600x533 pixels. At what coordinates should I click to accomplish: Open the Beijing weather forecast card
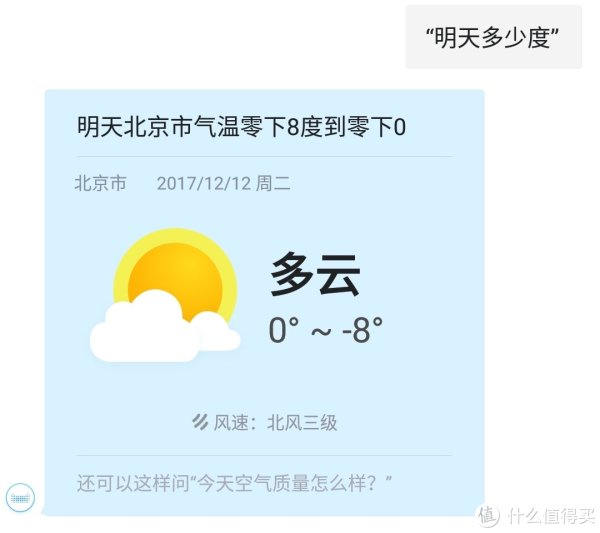264,302
